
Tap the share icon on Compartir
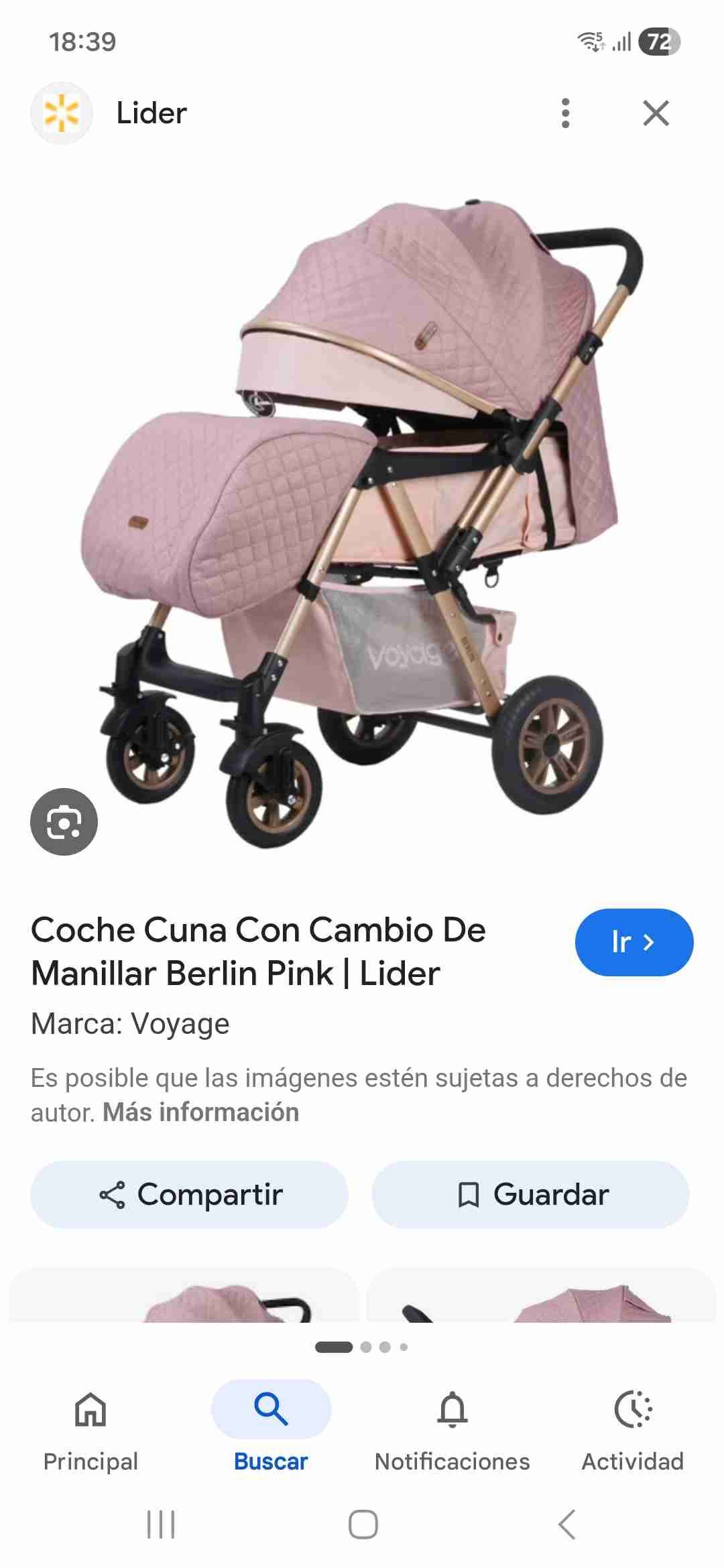(x=114, y=1194)
